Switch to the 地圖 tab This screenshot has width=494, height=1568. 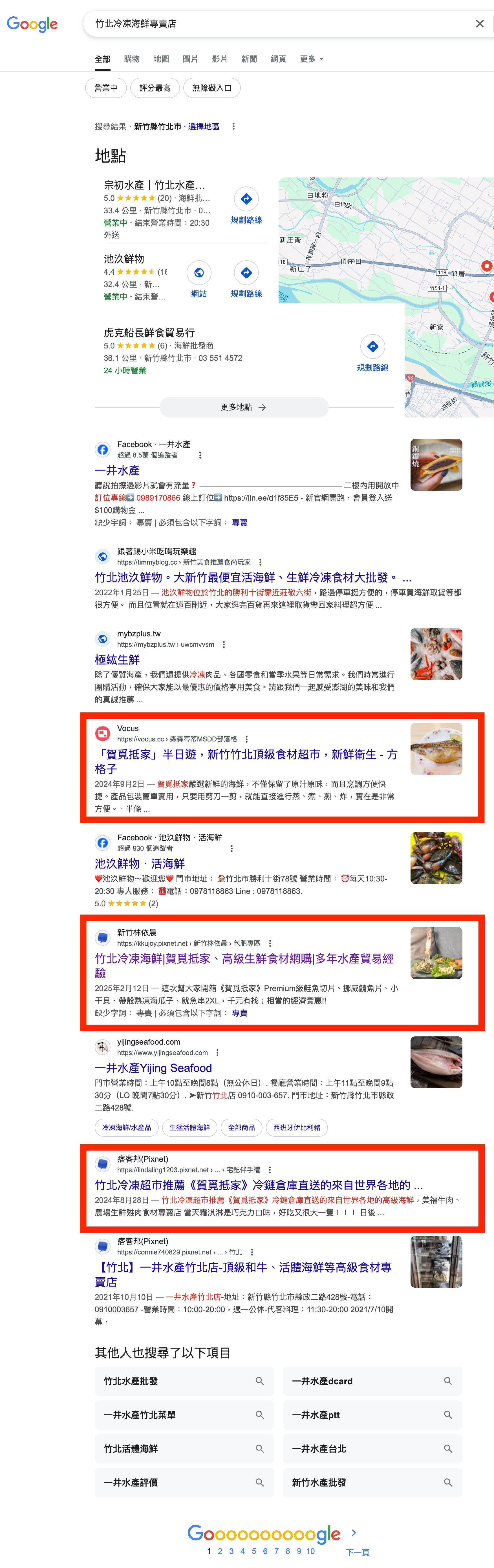[x=161, y=59]
